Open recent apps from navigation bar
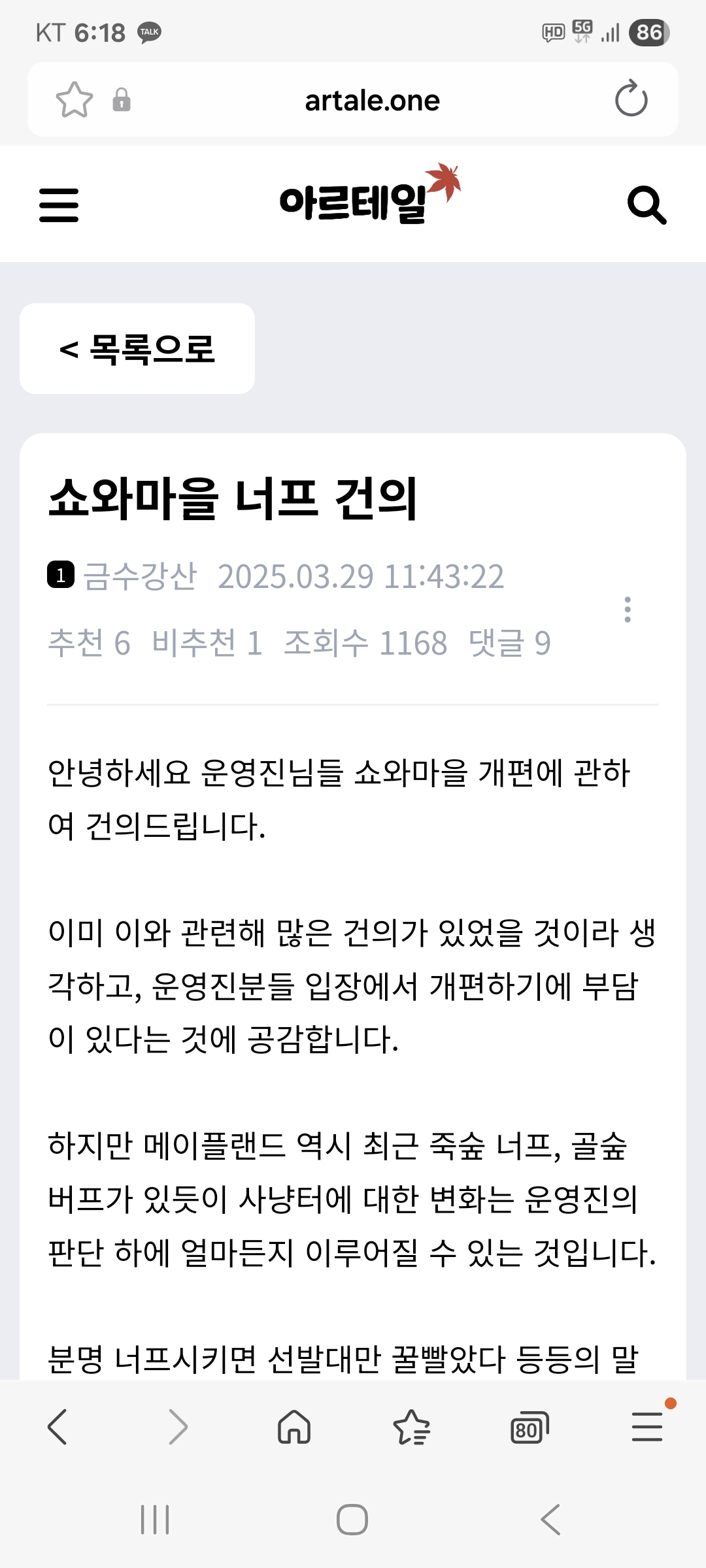Image resolution: width=706 pixels, height=1568 pixels. [156, 1520]
